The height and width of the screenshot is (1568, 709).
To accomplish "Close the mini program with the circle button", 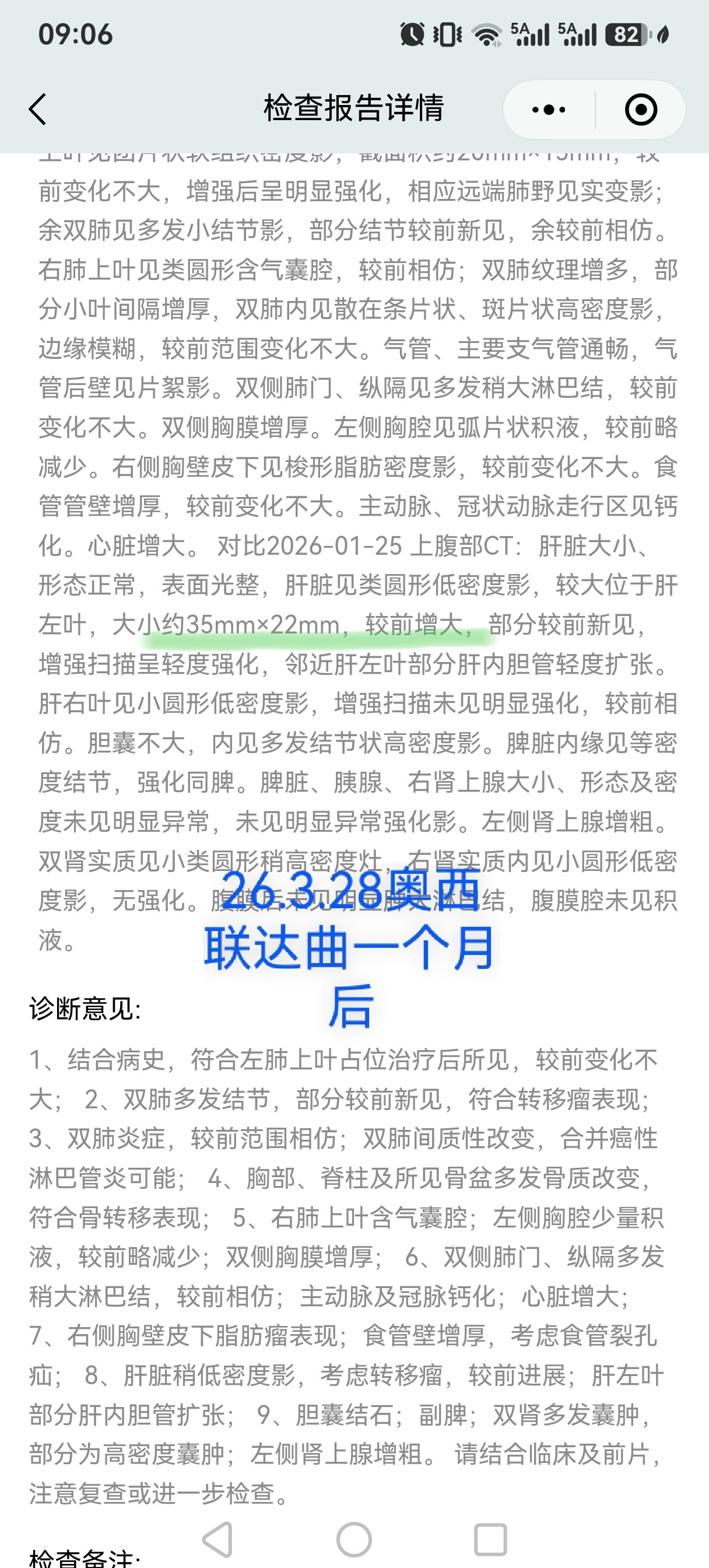I will (x=641, y=110).
